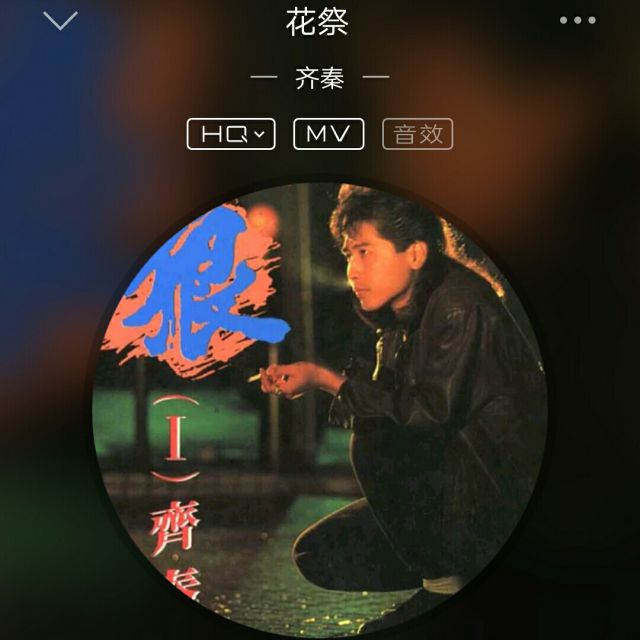This screenshot has width=640, height=640.
Task: Open the 音效 sound effects settings
Action: [x=418, y=134]
